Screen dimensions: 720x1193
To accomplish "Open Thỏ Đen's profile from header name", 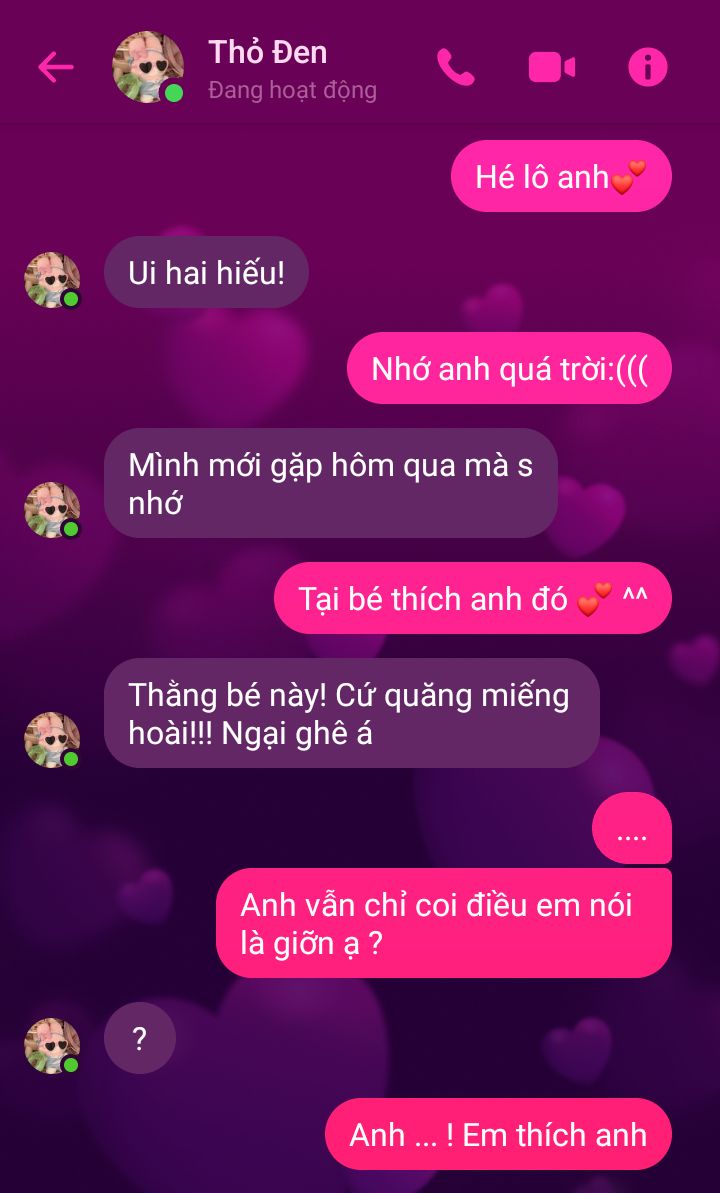I will pyautogui.click(x=268, y=52).
